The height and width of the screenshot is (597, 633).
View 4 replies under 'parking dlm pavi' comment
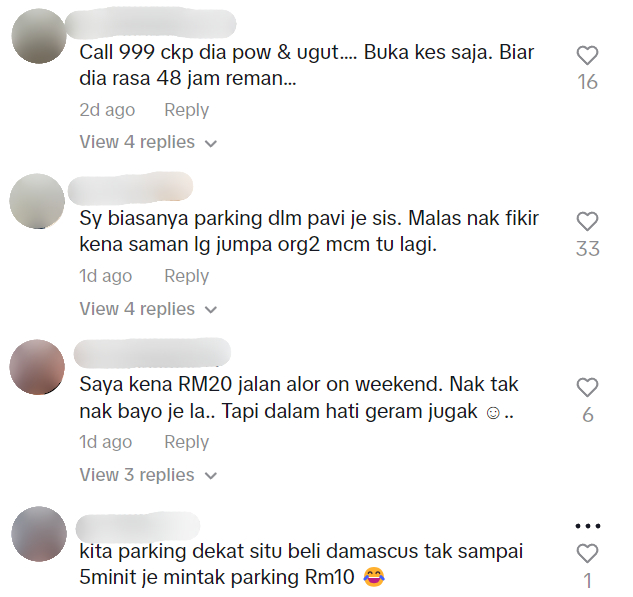[x=148, y=308]
